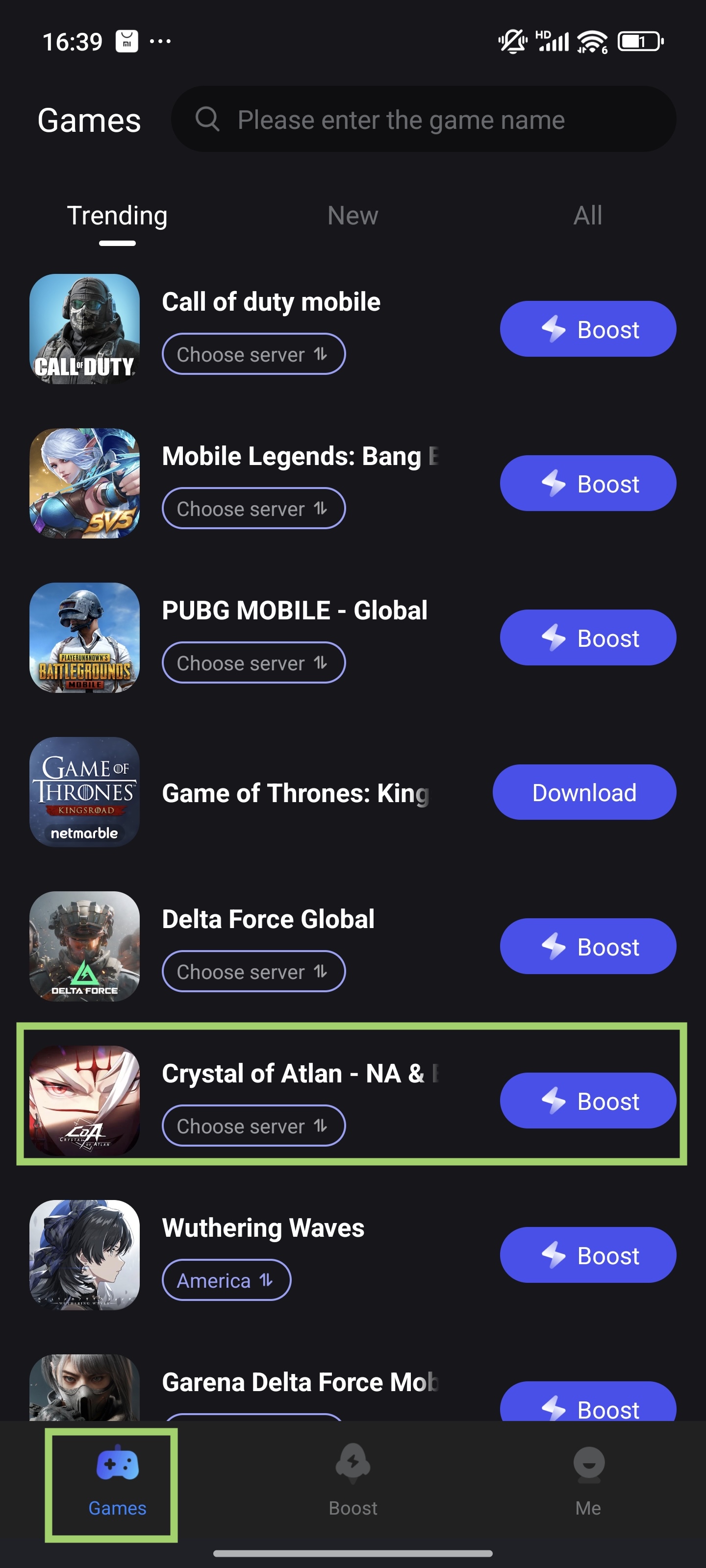706x1568 pixels.
Task: Choose server for Crystal of Atlan
Action: (253, 1126)
